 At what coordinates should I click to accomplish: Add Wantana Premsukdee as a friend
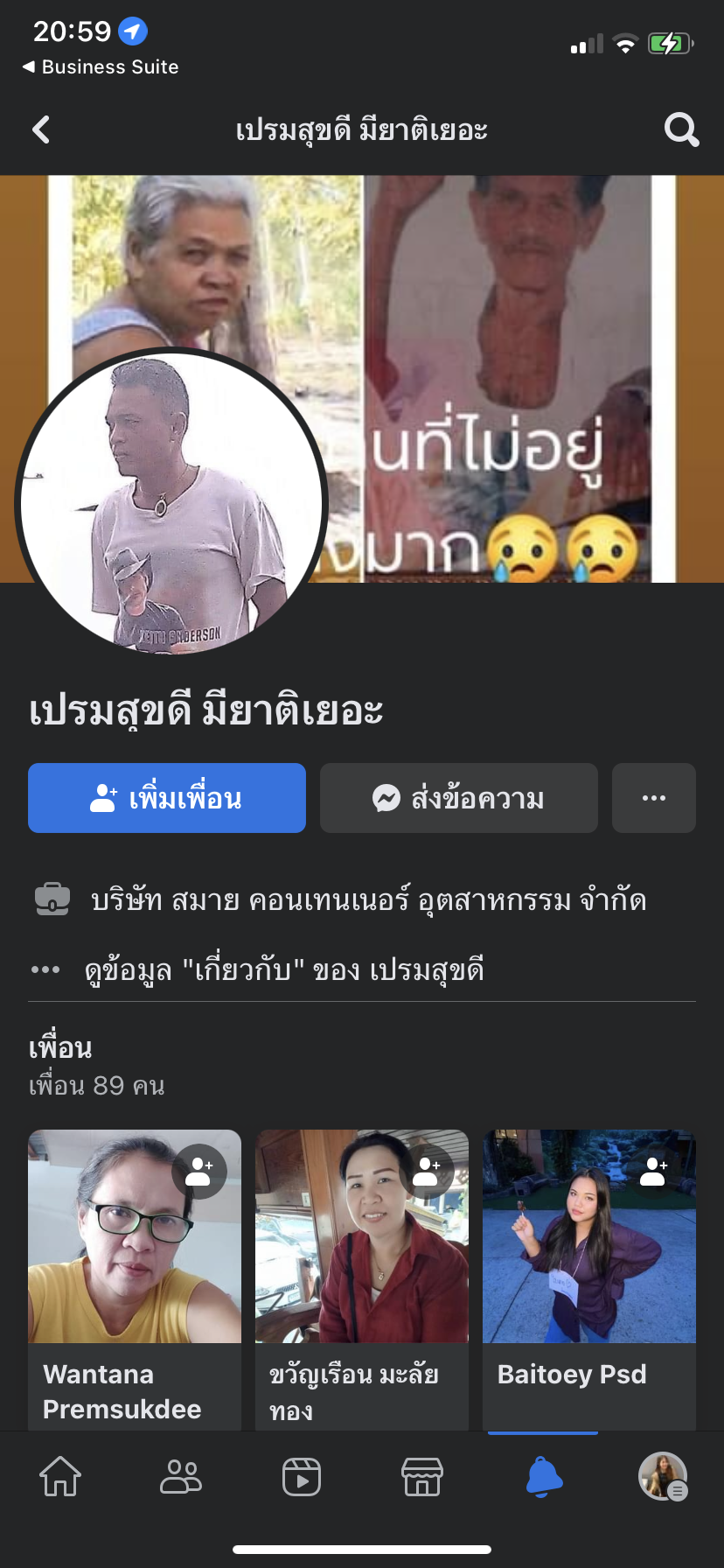tap(199, 1172)
